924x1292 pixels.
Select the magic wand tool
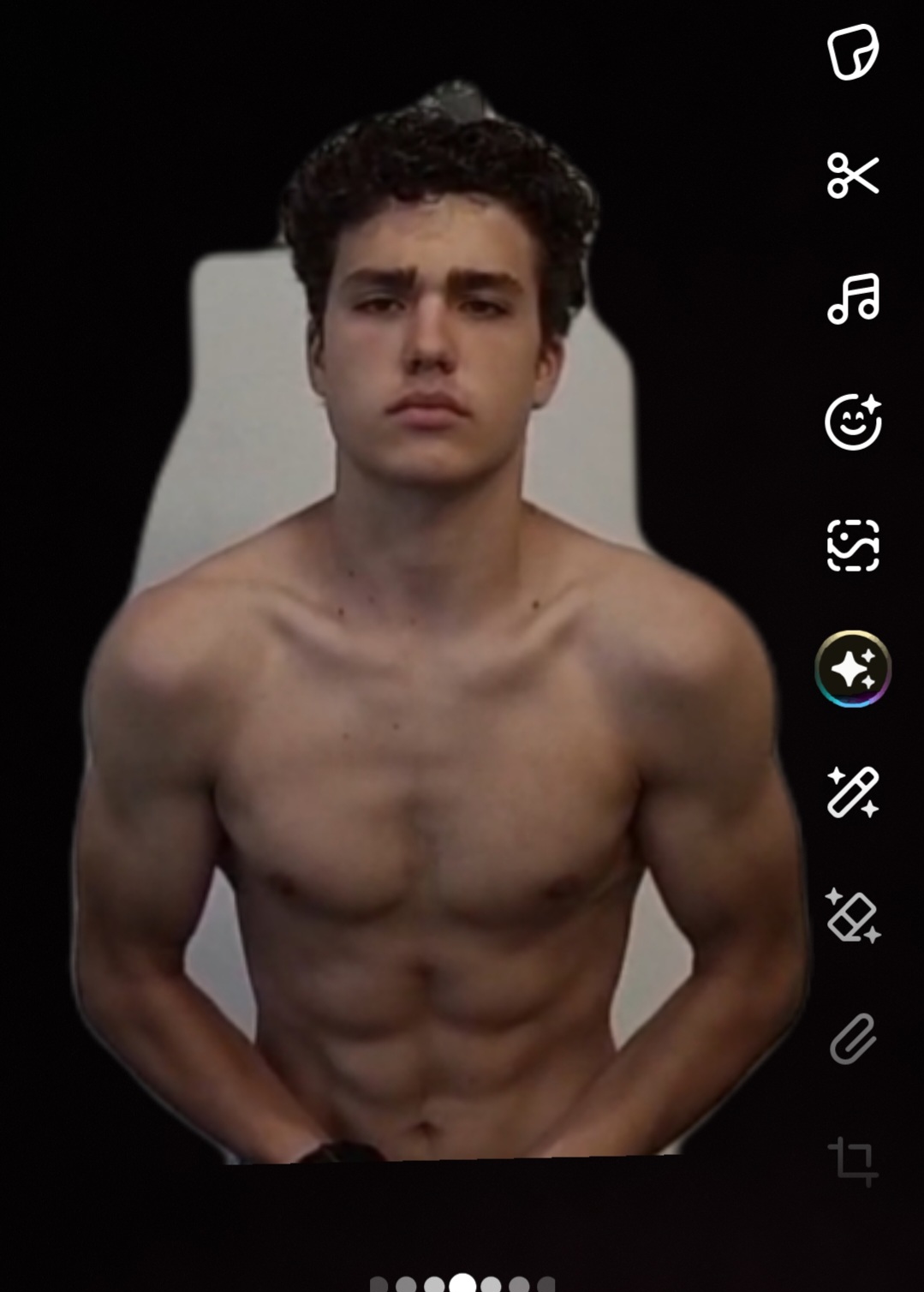[853, 793]
